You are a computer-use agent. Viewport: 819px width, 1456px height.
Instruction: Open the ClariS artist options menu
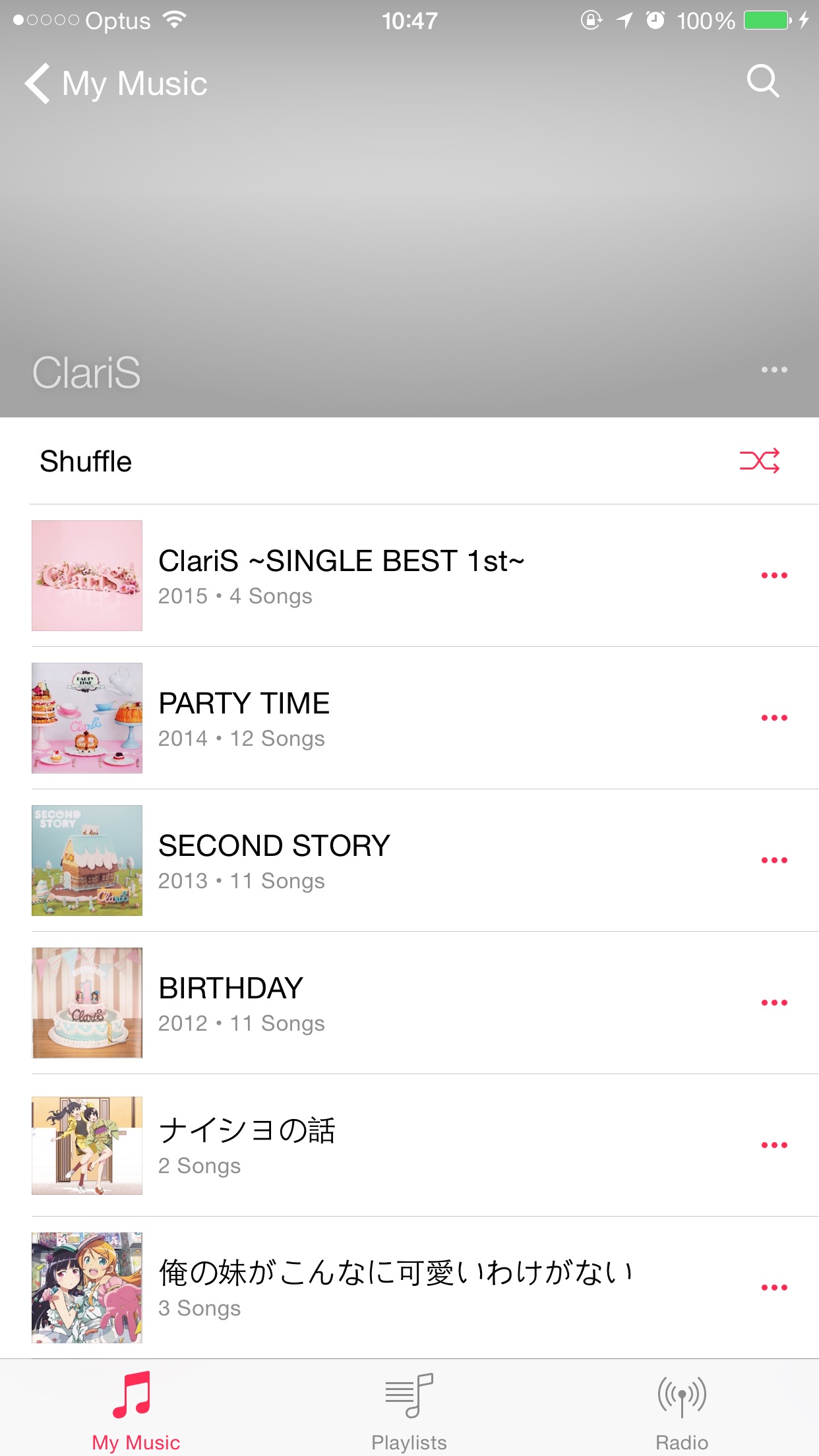coord(773,370)
